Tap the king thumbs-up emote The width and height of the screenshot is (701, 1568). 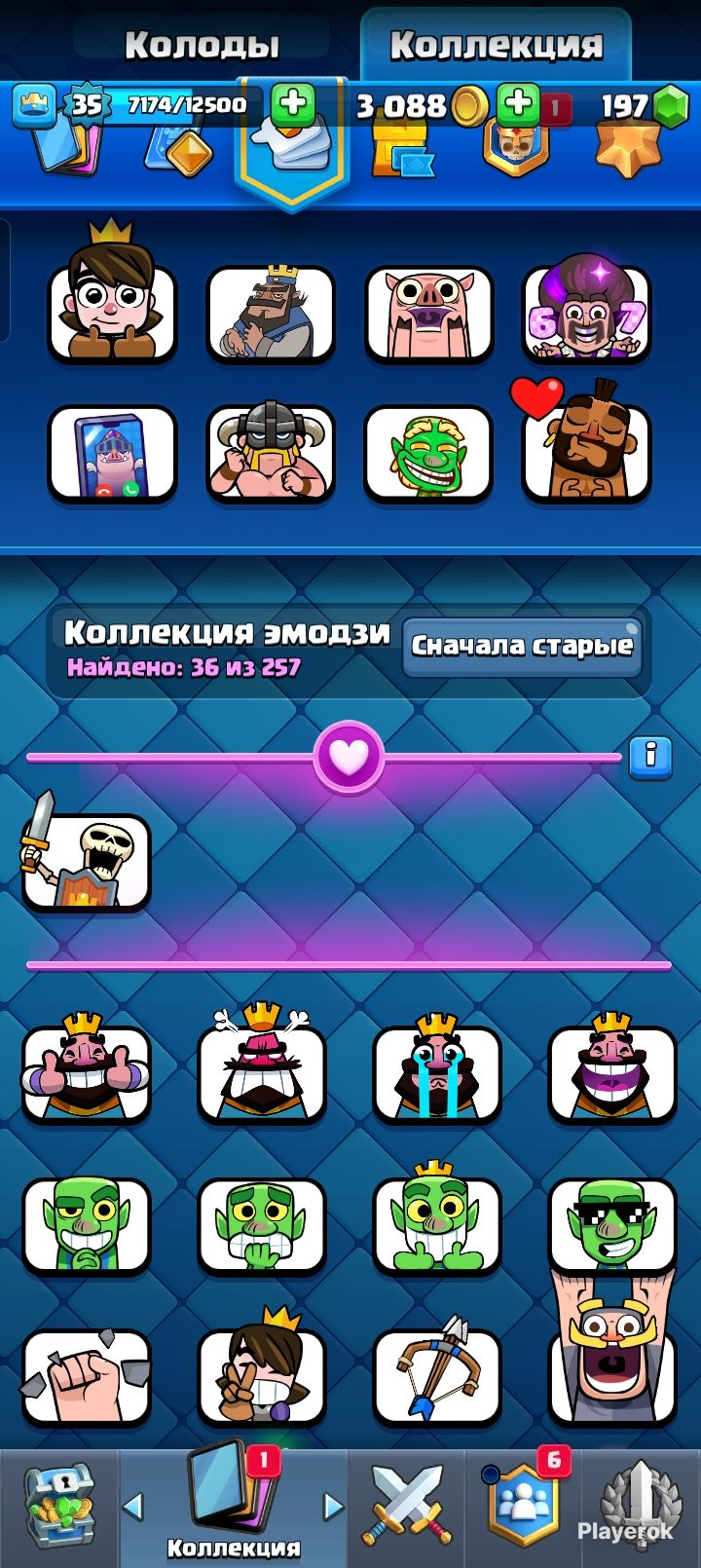(86, 1071)
